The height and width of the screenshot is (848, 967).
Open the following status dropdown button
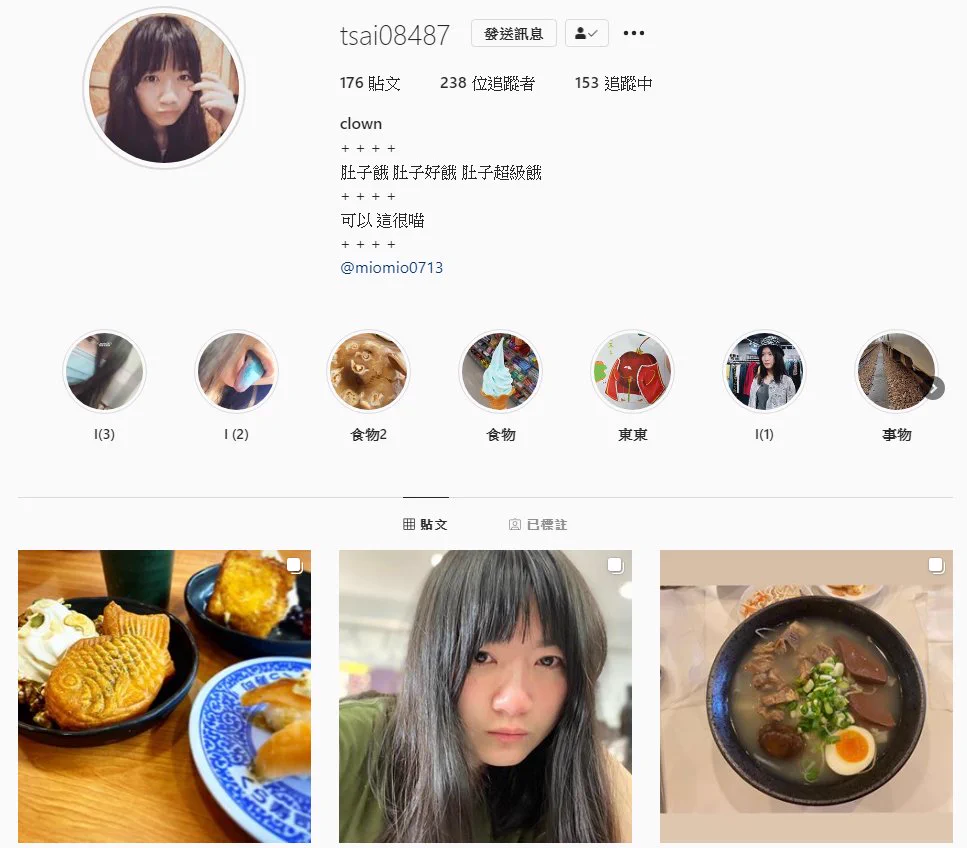[x=587, y=34]
